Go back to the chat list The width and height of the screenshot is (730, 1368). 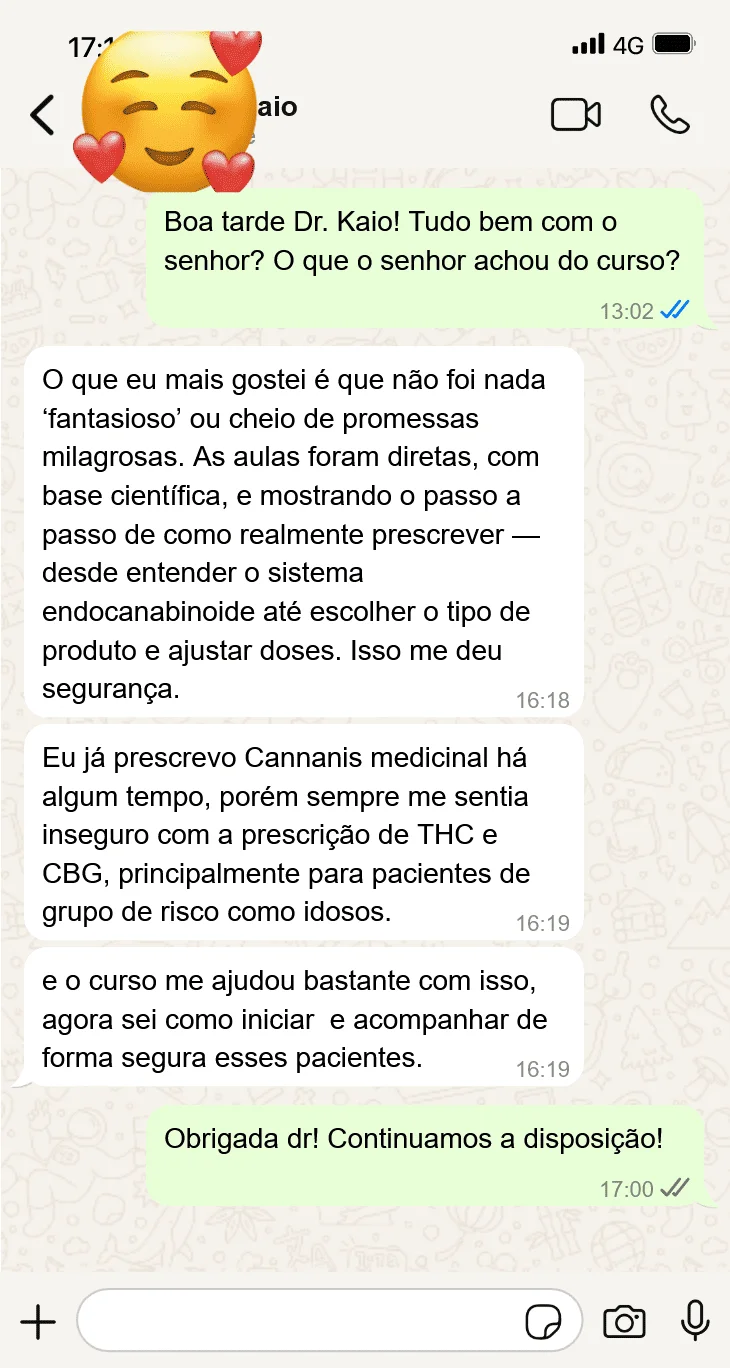click(42, 115)
